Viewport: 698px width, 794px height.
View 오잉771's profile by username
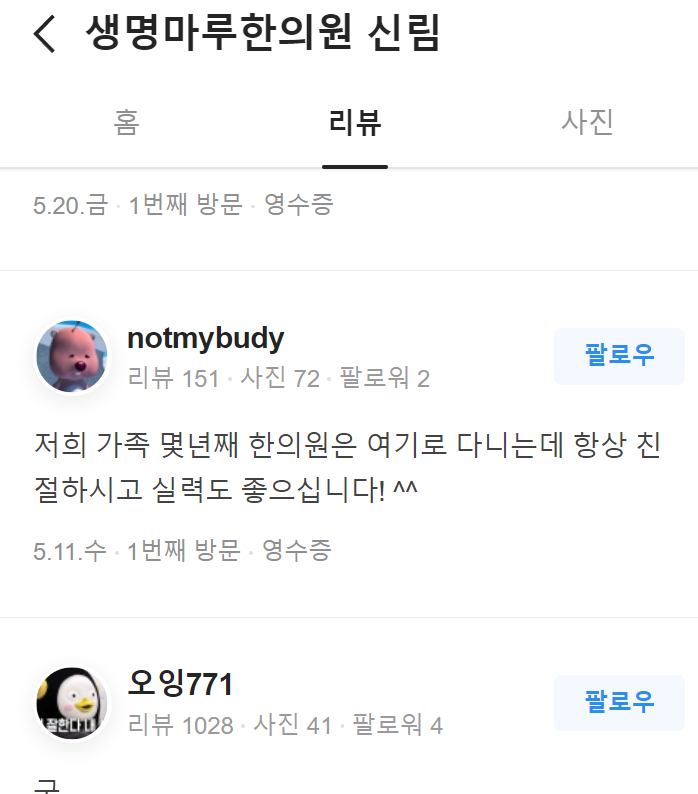point(180,685)
